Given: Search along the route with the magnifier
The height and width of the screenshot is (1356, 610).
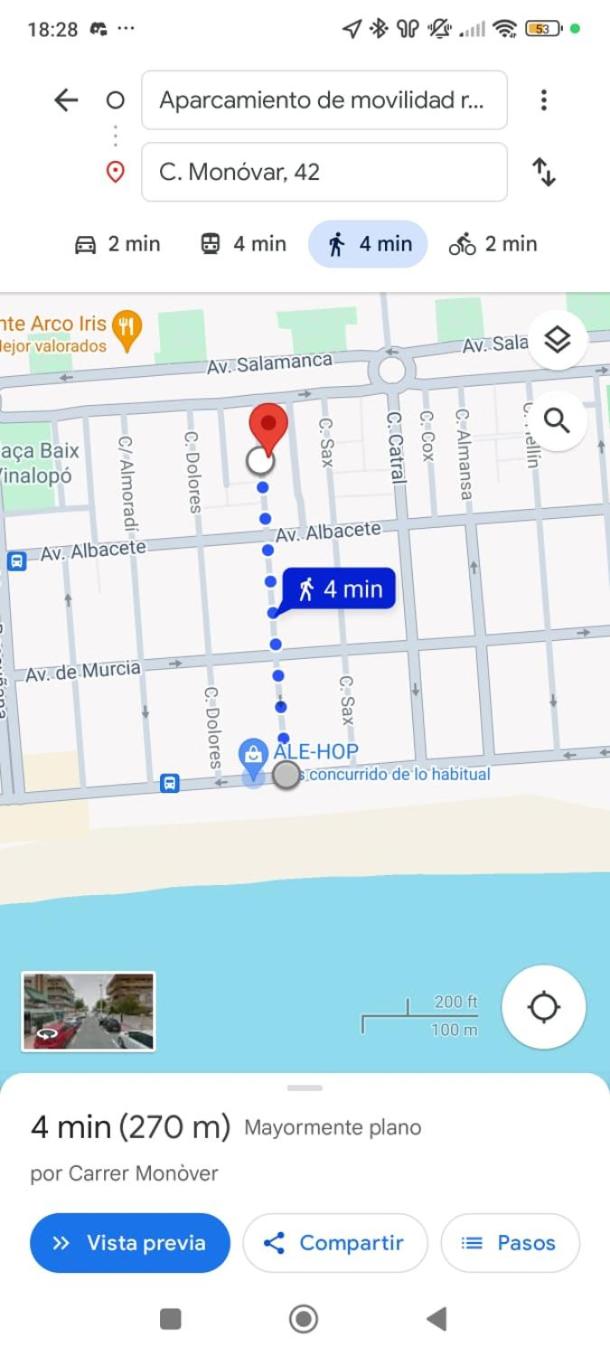Looking at the screenshot, I should point(557,421).
